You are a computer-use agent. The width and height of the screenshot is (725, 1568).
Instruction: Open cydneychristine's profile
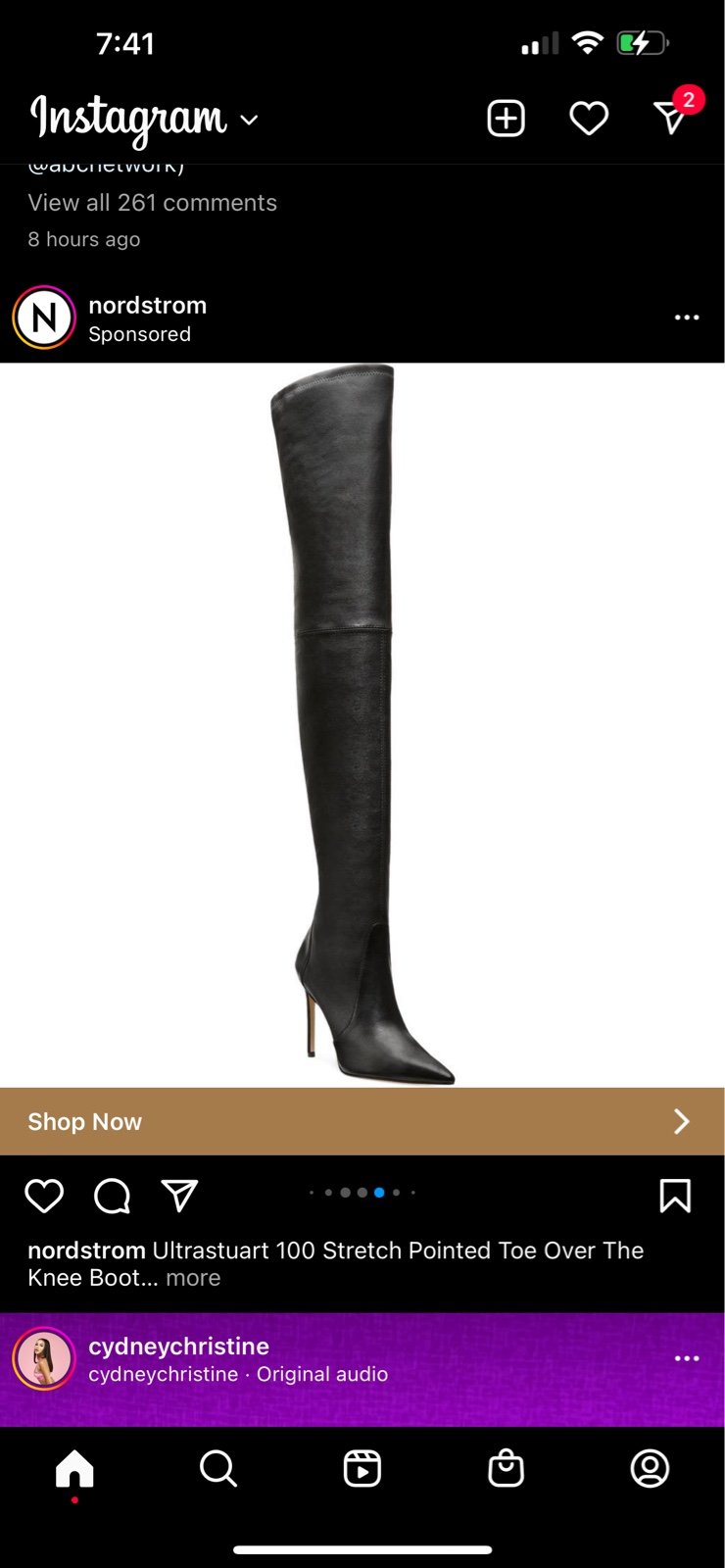(x=178, y=1347)
